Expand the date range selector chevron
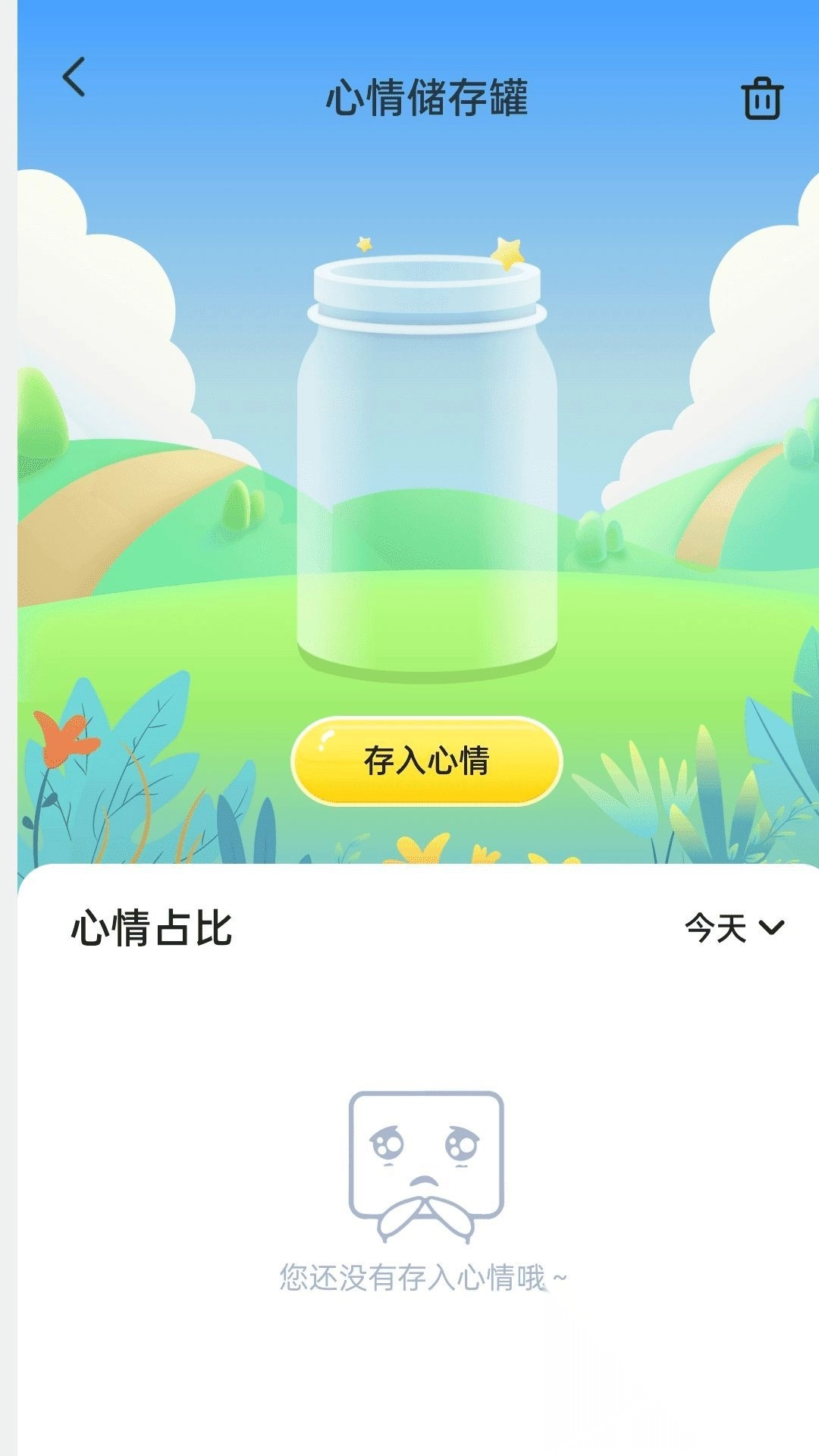 770,928
